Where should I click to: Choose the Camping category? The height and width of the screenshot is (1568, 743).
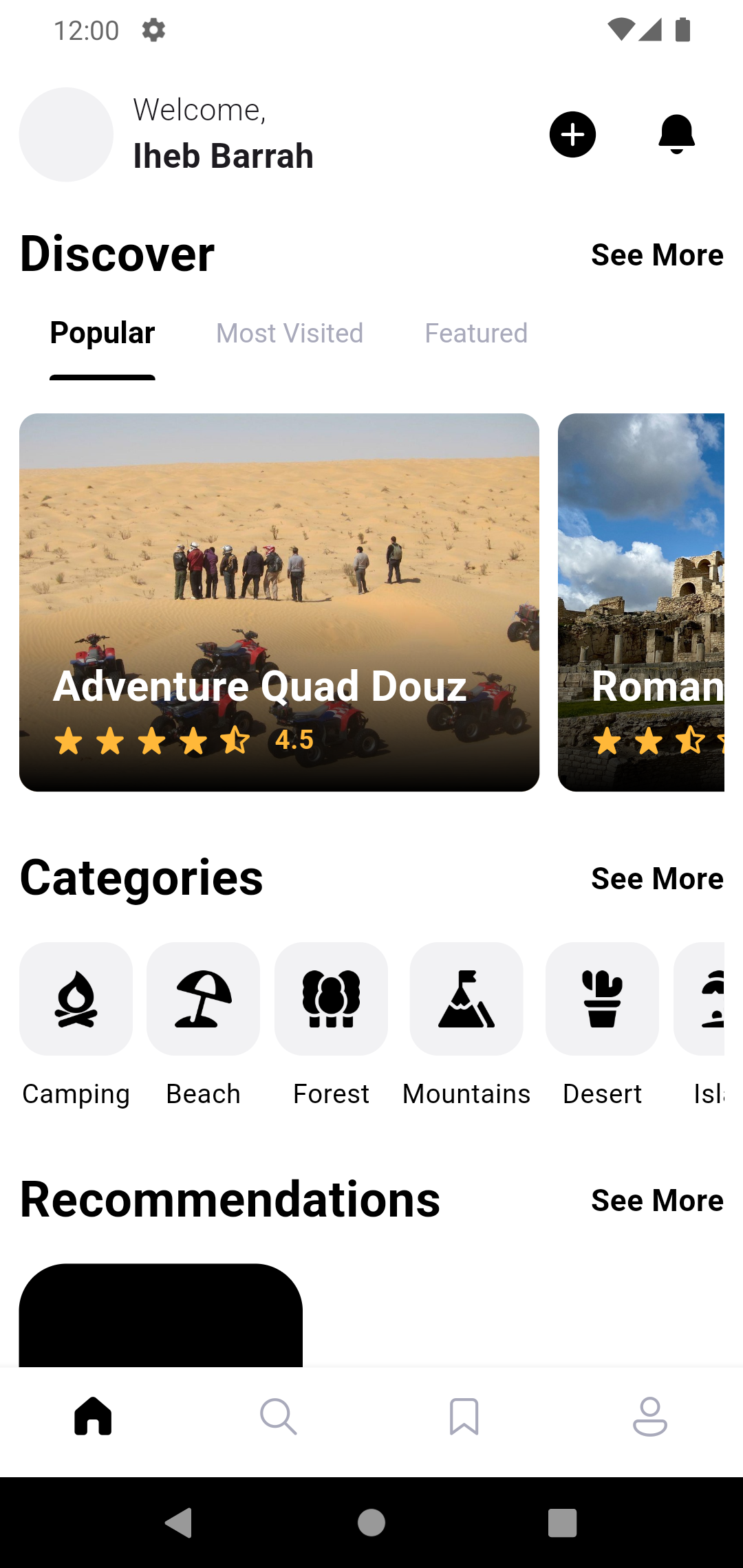click(76, 999)
